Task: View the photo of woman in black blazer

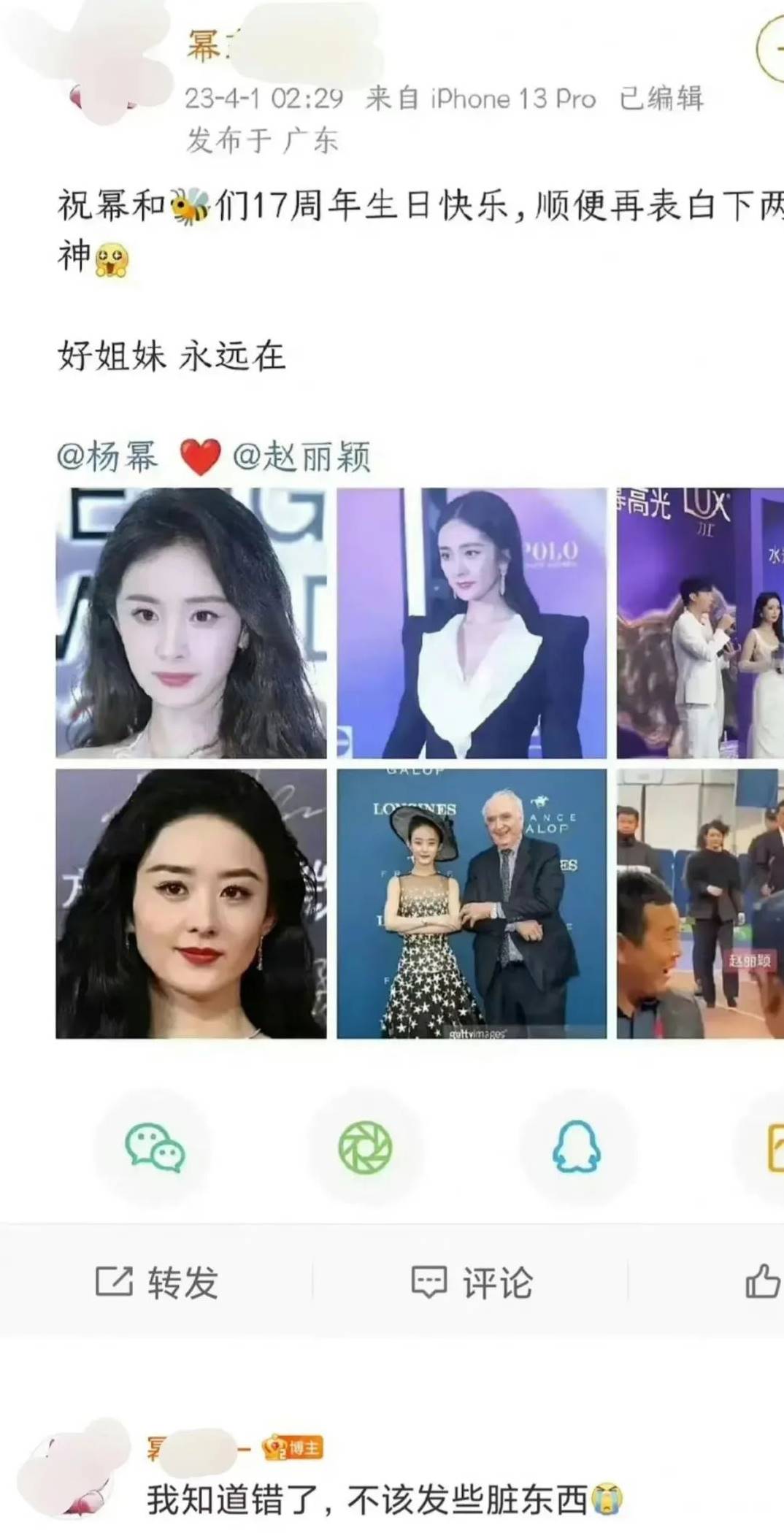Action: pyautogui.click(x=472, y=623)
